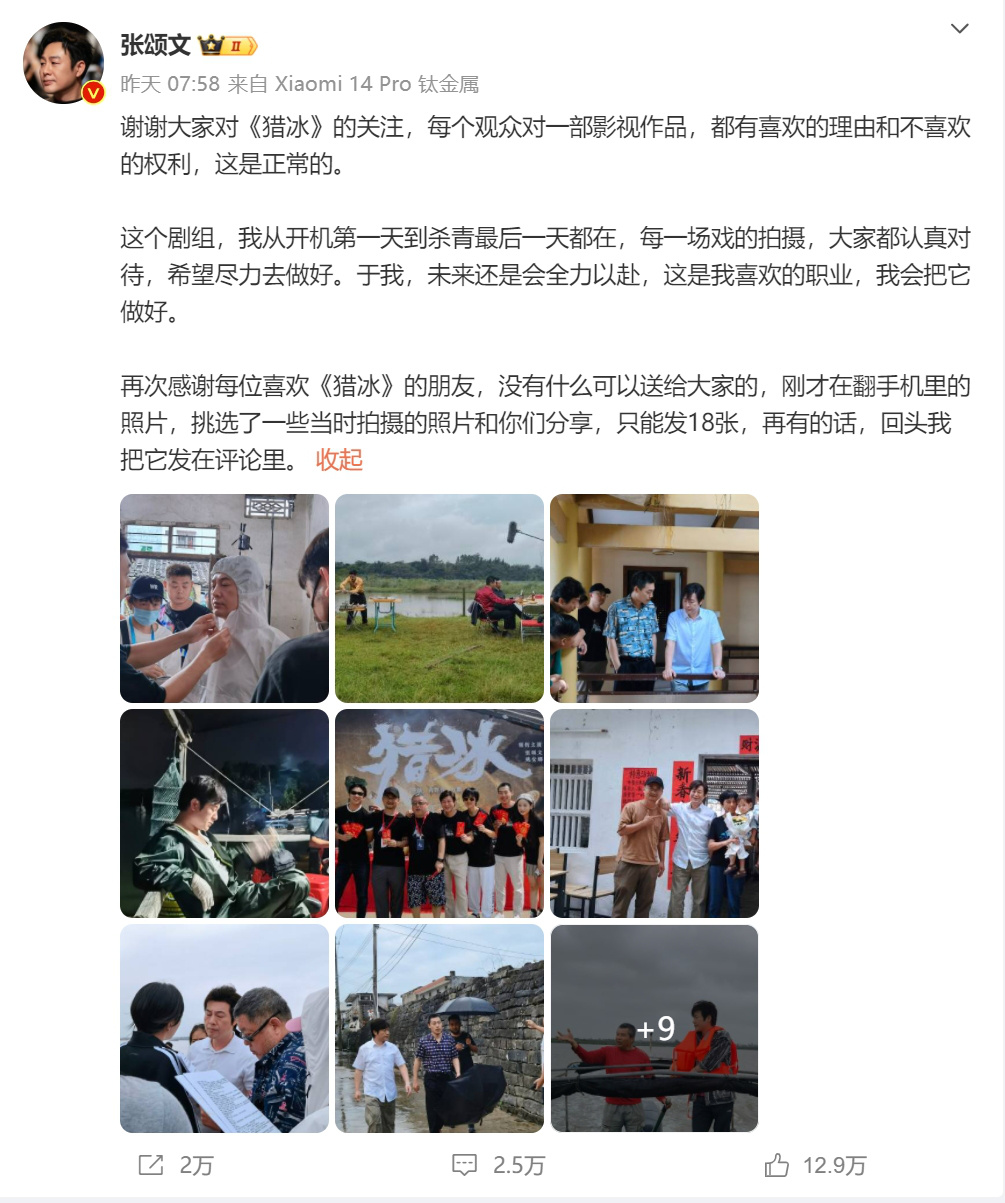Open the riverside grass field photo
The height and width of the screenshot is (1203, 1005).
pos(439,598)
